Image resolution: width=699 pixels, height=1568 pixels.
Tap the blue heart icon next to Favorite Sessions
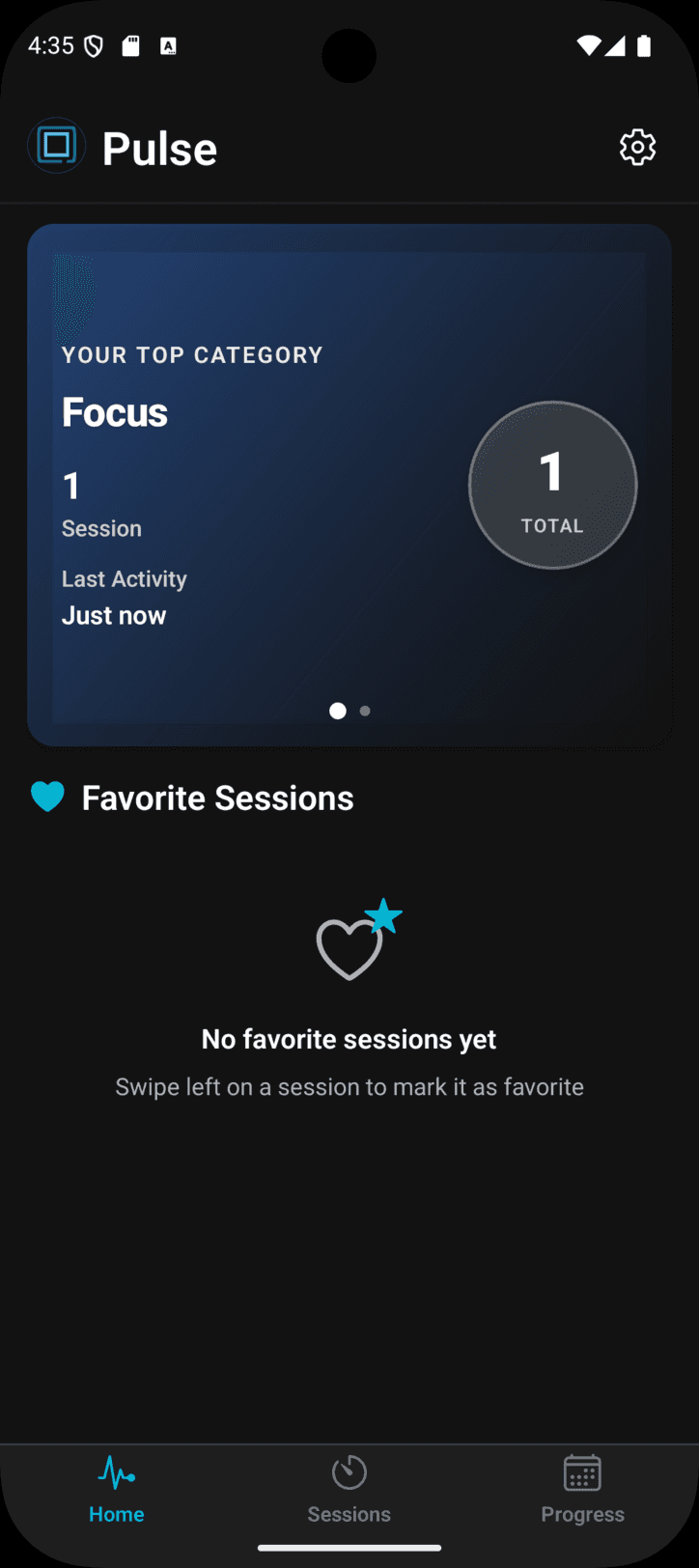click(x=47, y=797)
